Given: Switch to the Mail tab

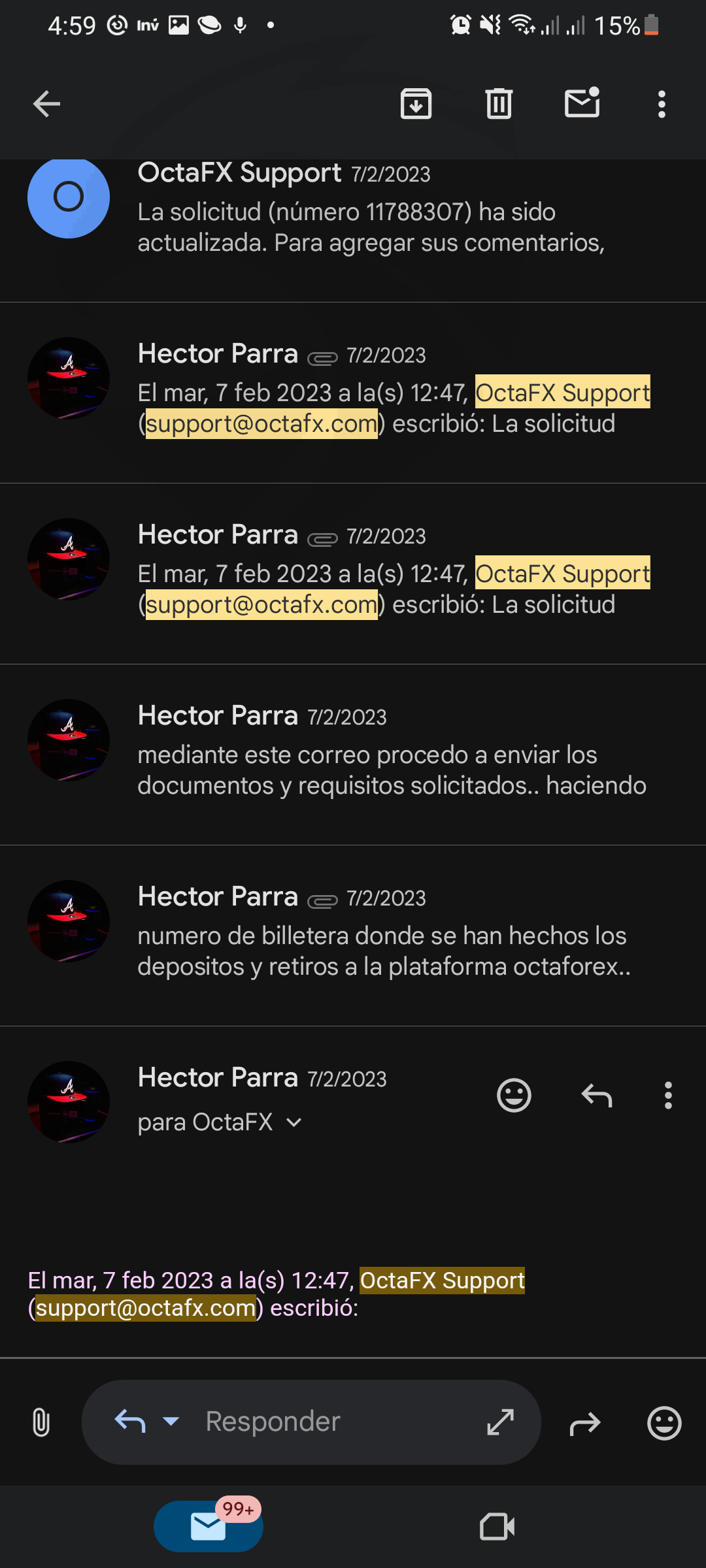Looking at the screenshot, I should tap(209, 1527).
